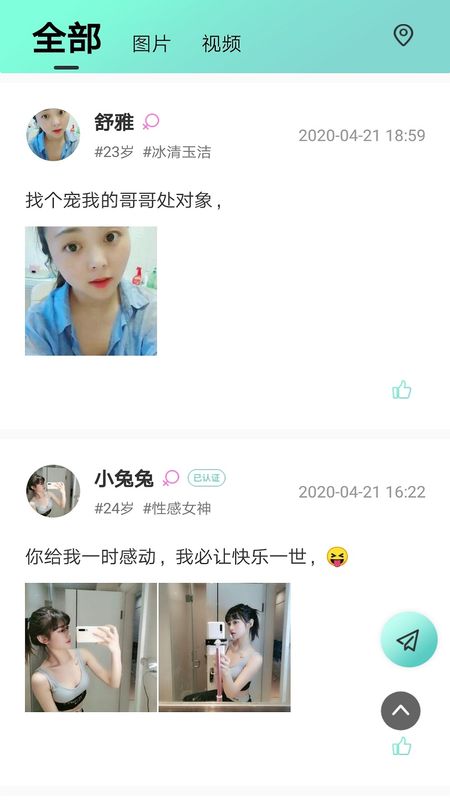
Task: Open 舒雅's profile avatar
Action: point(53,134)
